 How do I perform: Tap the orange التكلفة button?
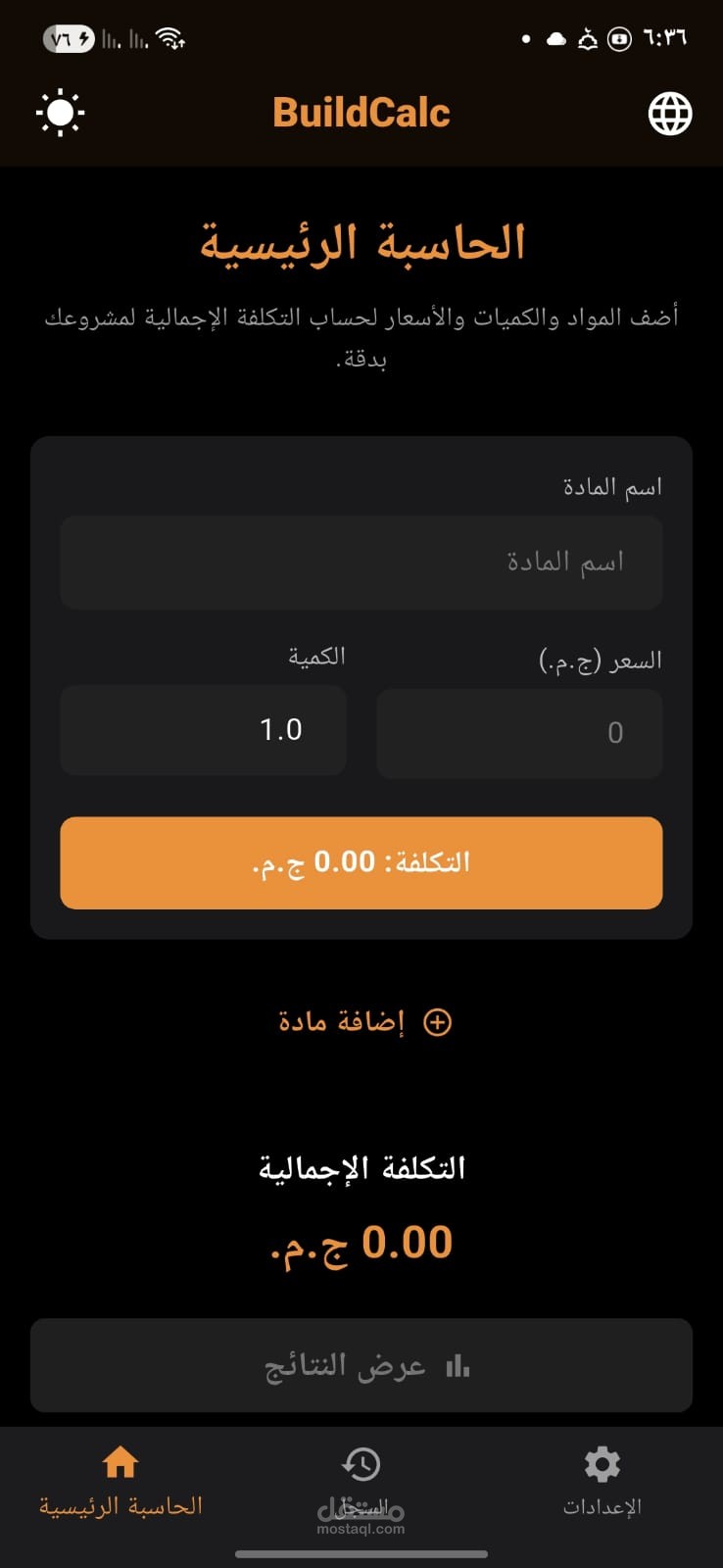tap(361, 862)
